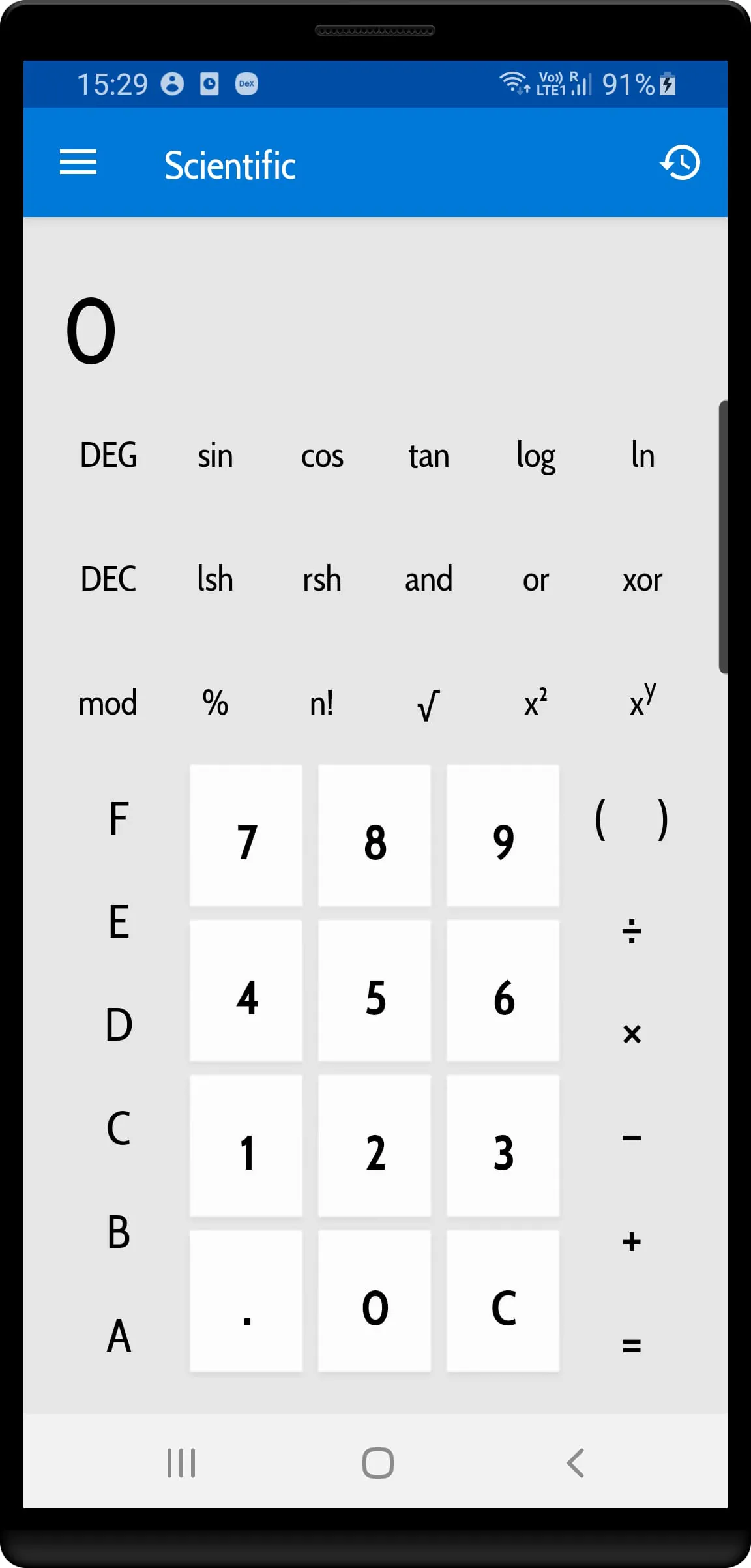Click the hexadecimal F key

[x=118, y=818]
